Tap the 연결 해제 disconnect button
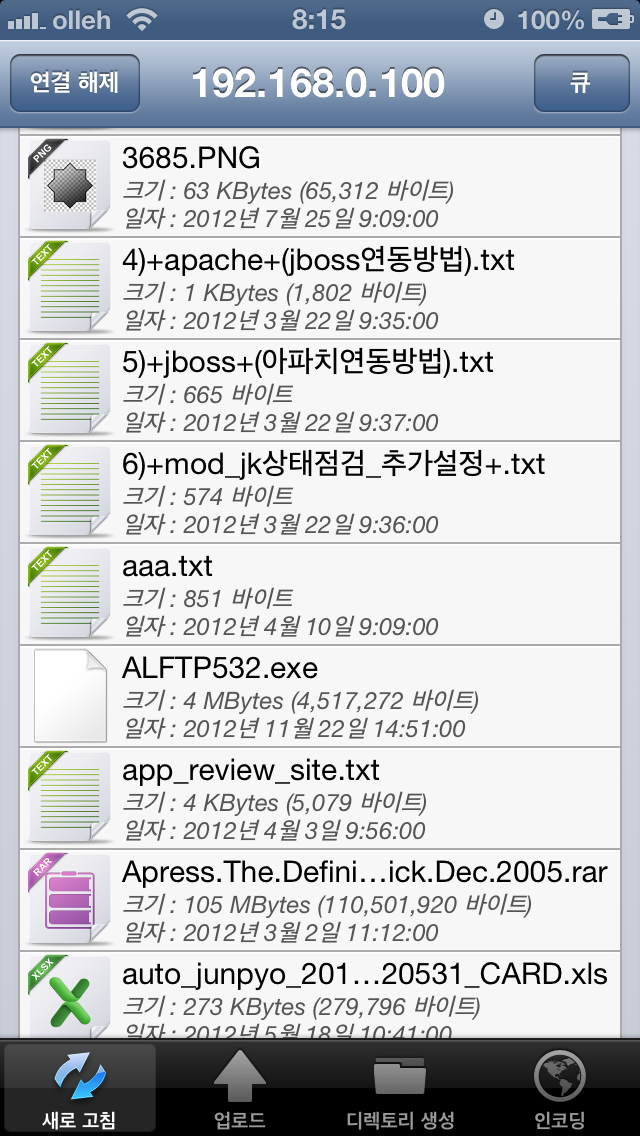Image resolution: width=640 pixels, height=1136 pixels. pyautogui.click(x=75, y=83)
